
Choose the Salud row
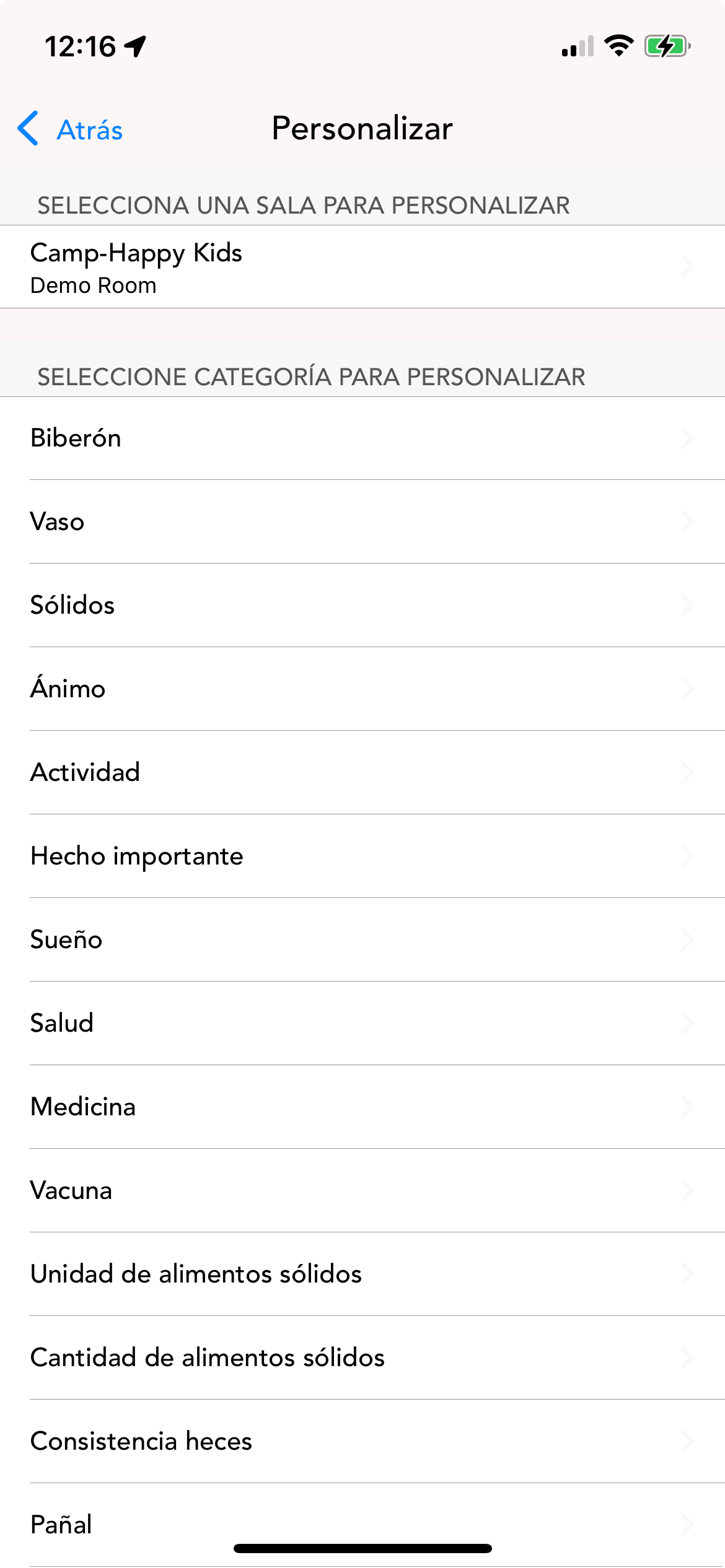tap(362, 1023)
